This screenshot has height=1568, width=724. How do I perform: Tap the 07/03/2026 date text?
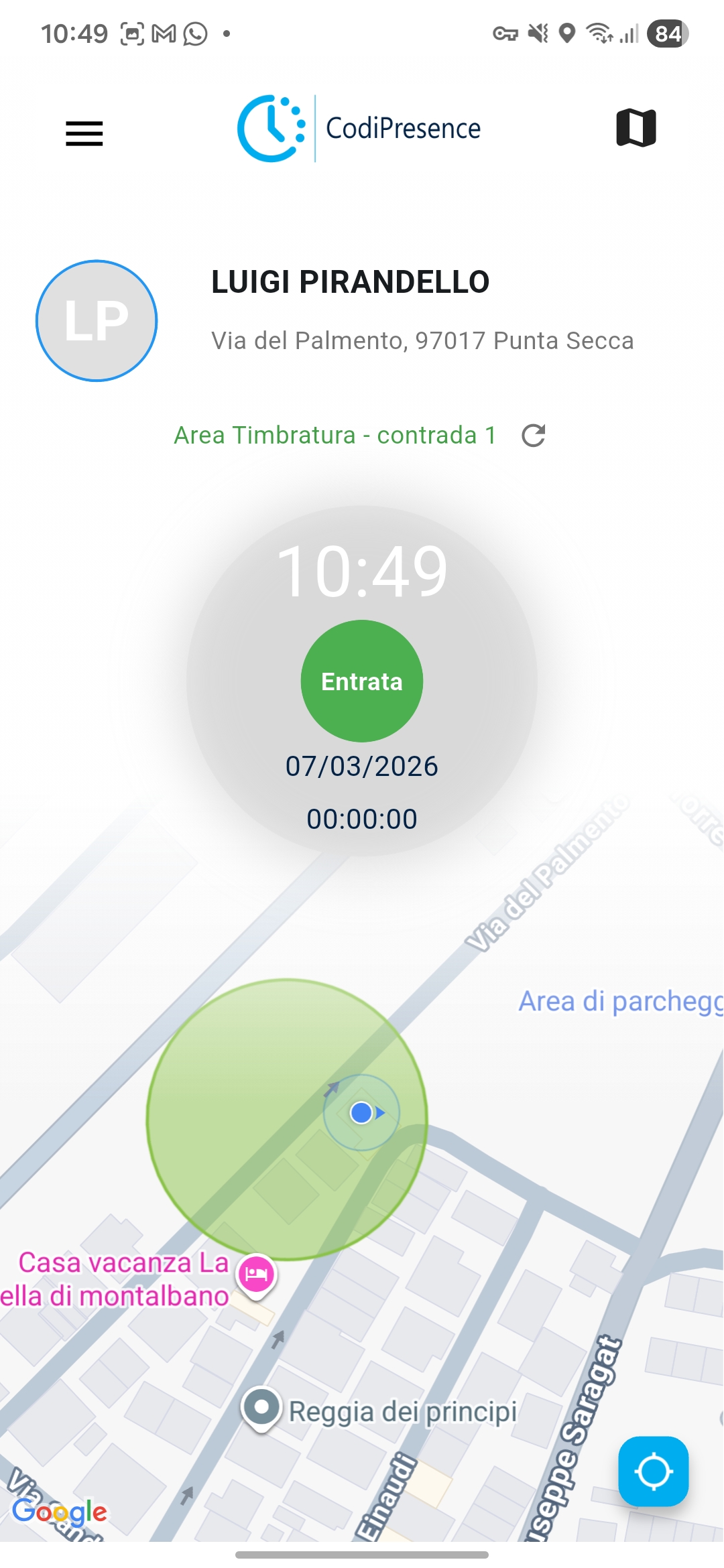(361, 767)
